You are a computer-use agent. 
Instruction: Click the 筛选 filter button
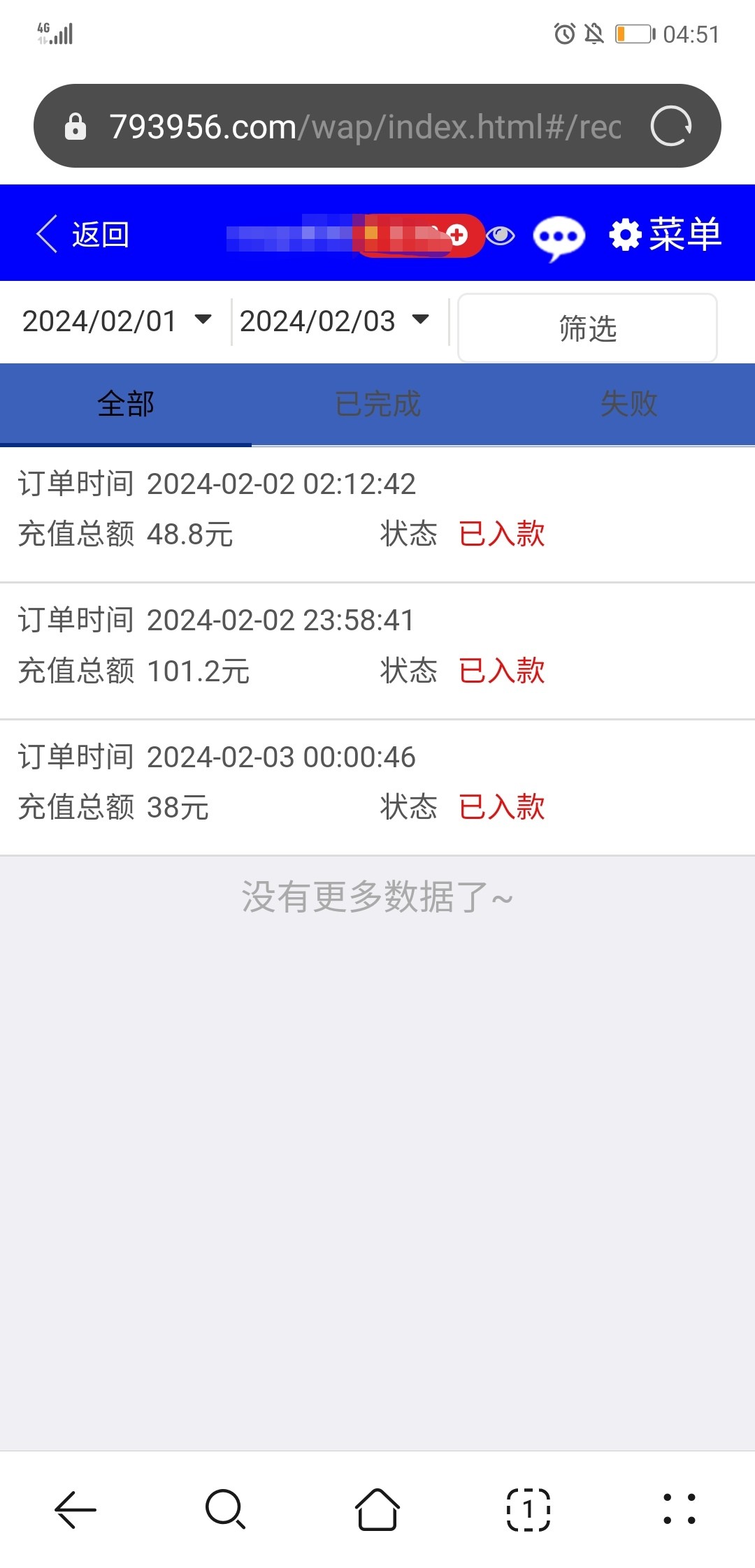(x=587, y=327)
